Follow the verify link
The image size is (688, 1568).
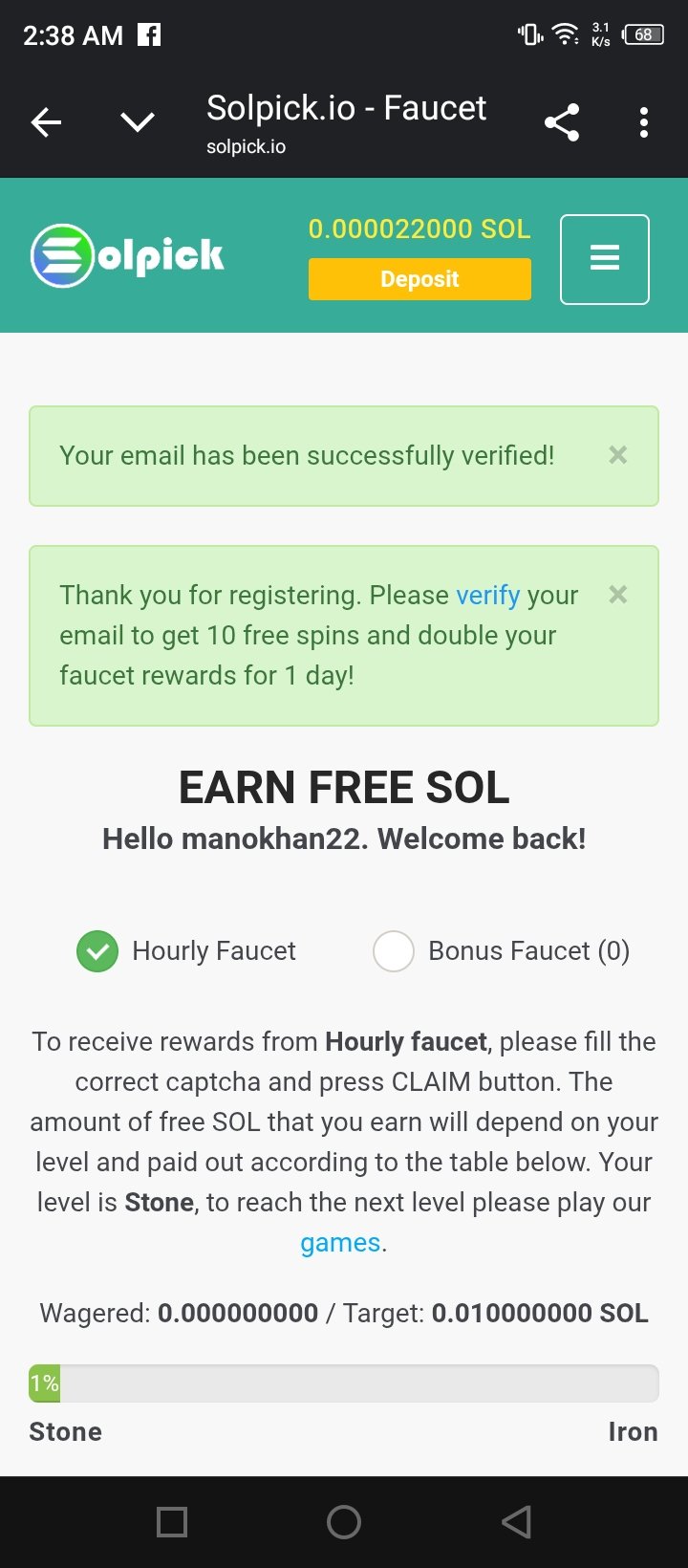(487, 595)
